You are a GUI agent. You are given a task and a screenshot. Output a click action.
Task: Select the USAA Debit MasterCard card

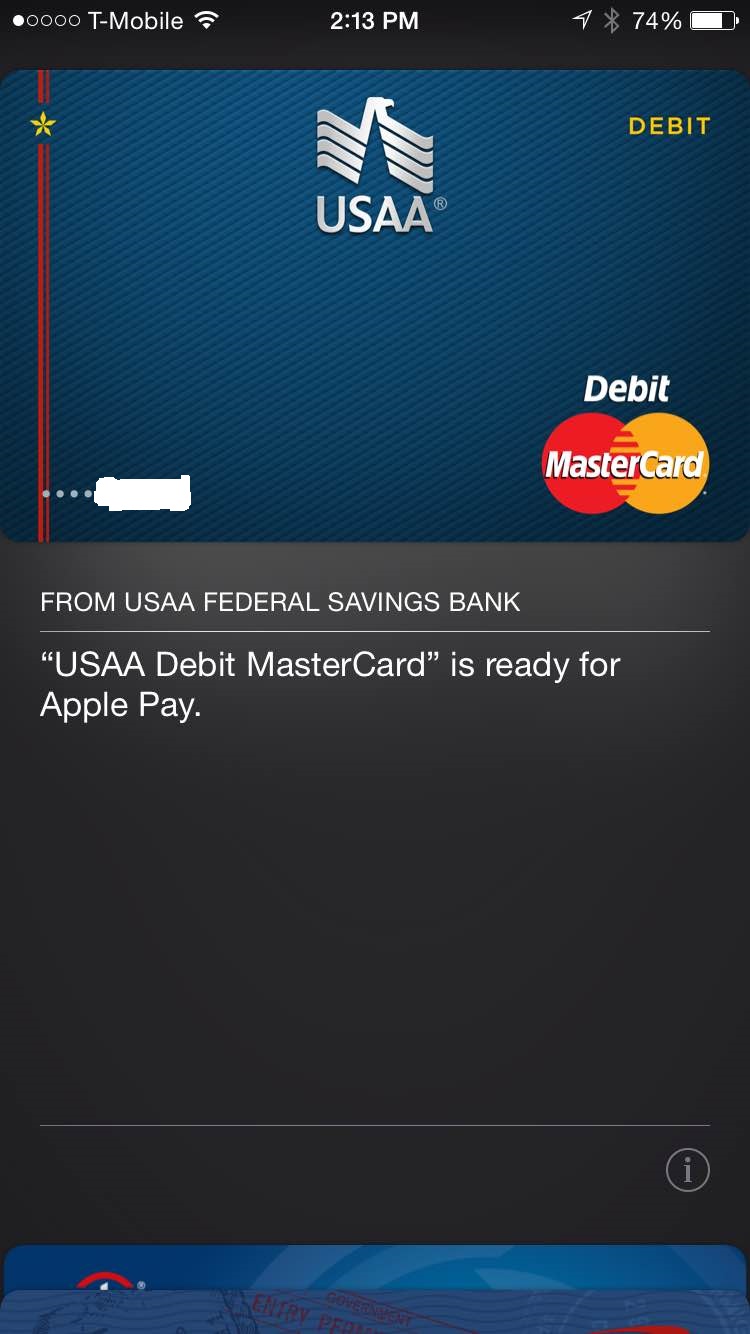375,305
